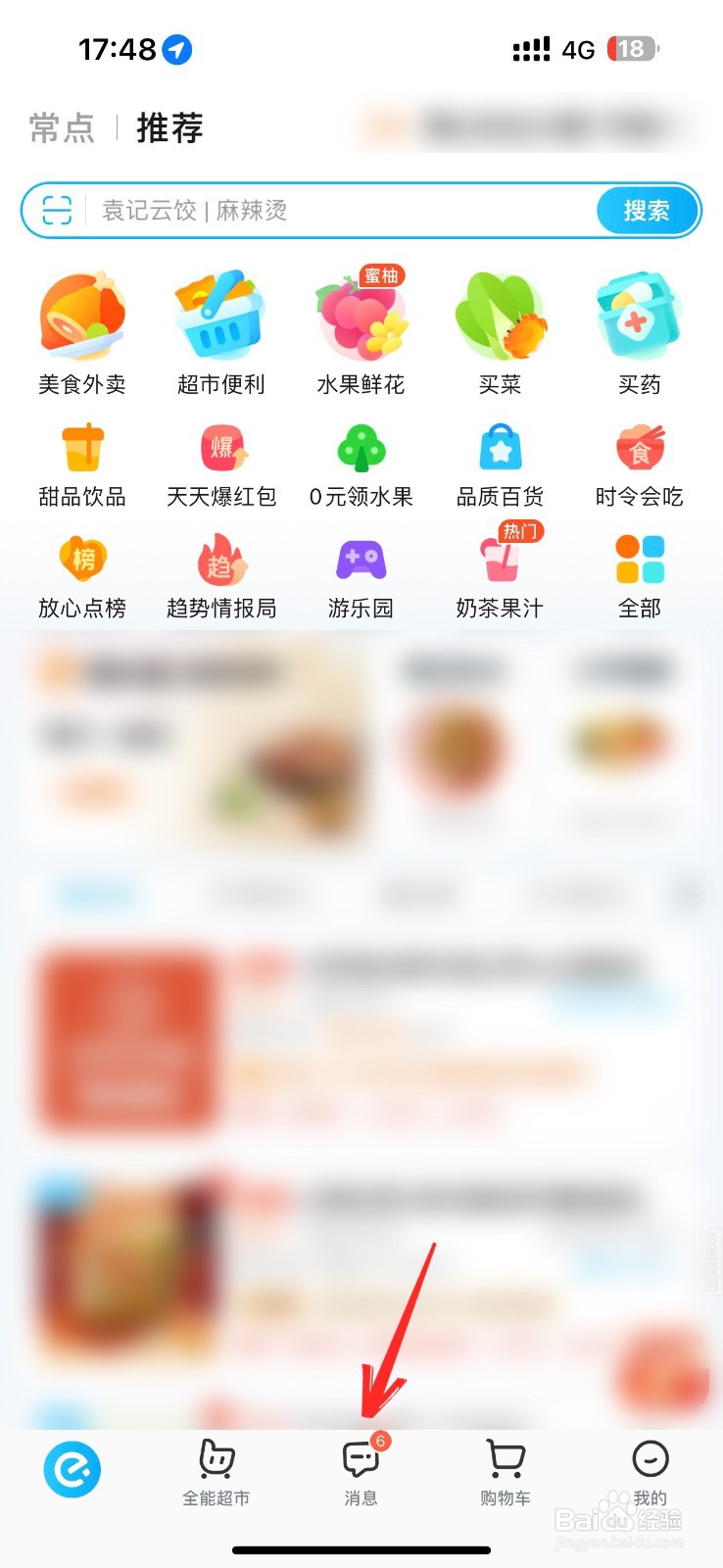The height and width of the screenshot is (1568, 723).
Task: Tap the 搜索 search button
Action: pyautogui.click(x=647, y=210)
